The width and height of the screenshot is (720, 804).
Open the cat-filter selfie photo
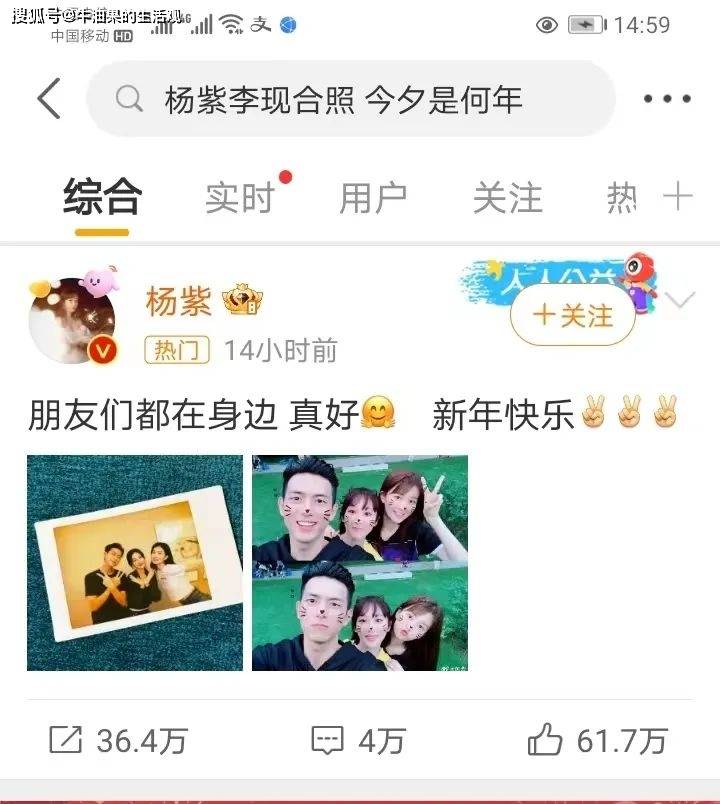pos(359,562)
